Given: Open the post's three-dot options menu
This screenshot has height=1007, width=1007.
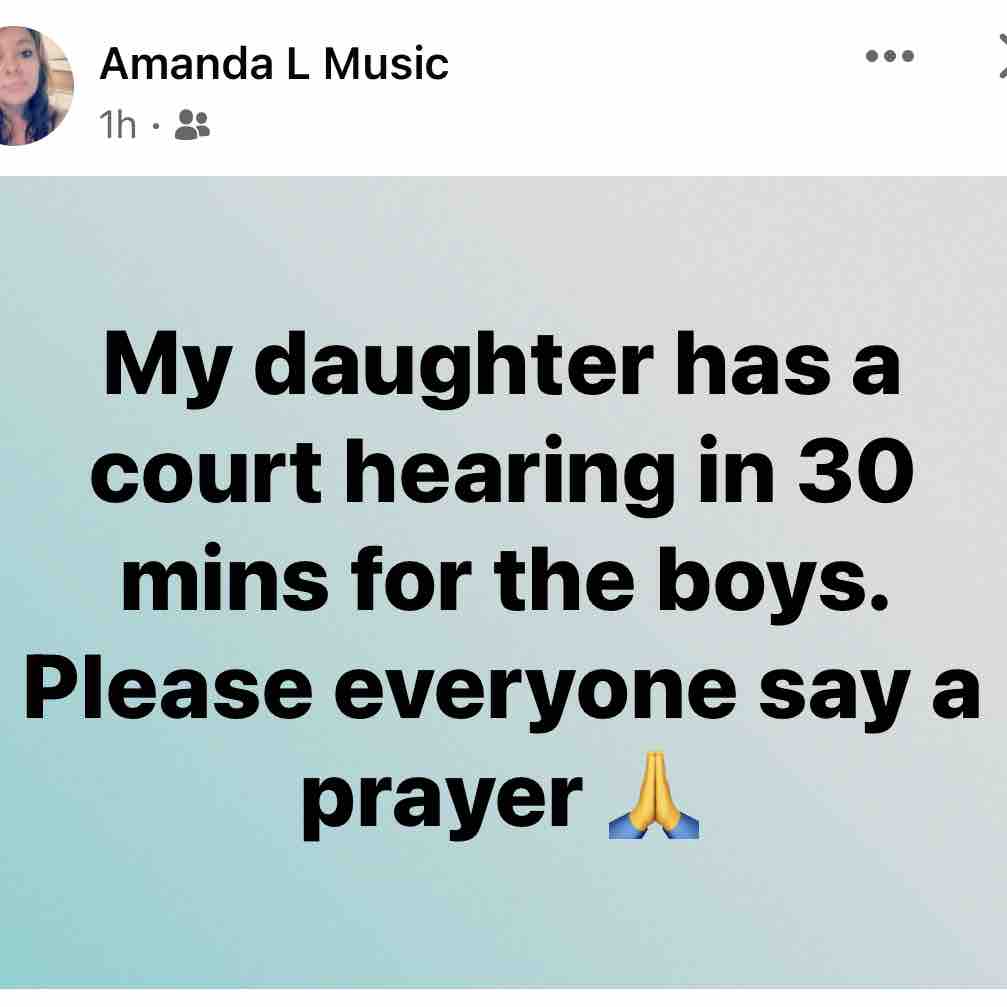Looking at the screenshot, I should 889,57.
